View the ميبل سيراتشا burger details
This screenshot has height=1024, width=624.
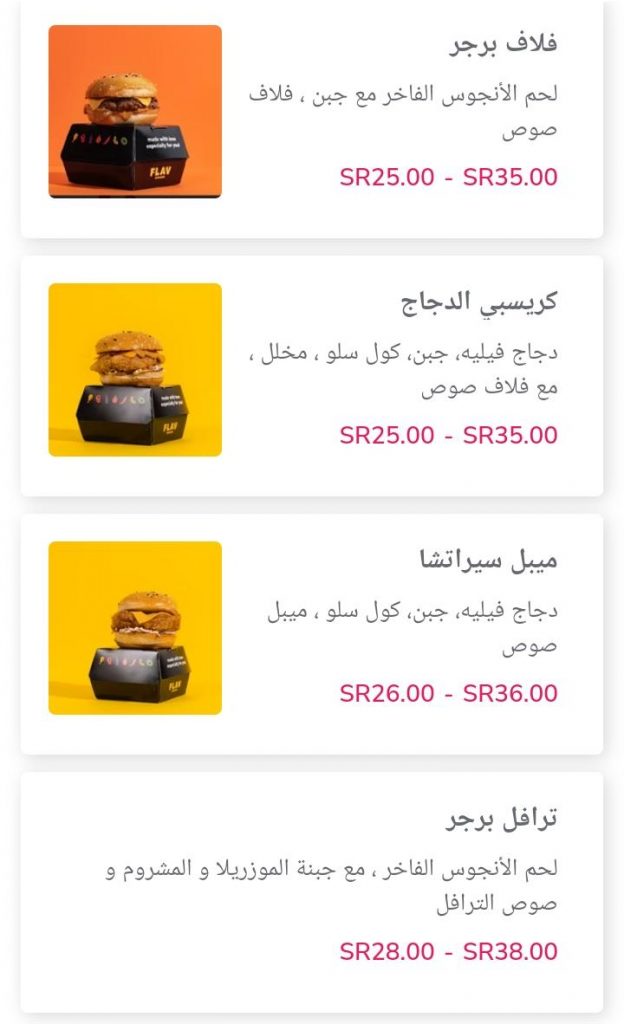click(x=311, y=633)
